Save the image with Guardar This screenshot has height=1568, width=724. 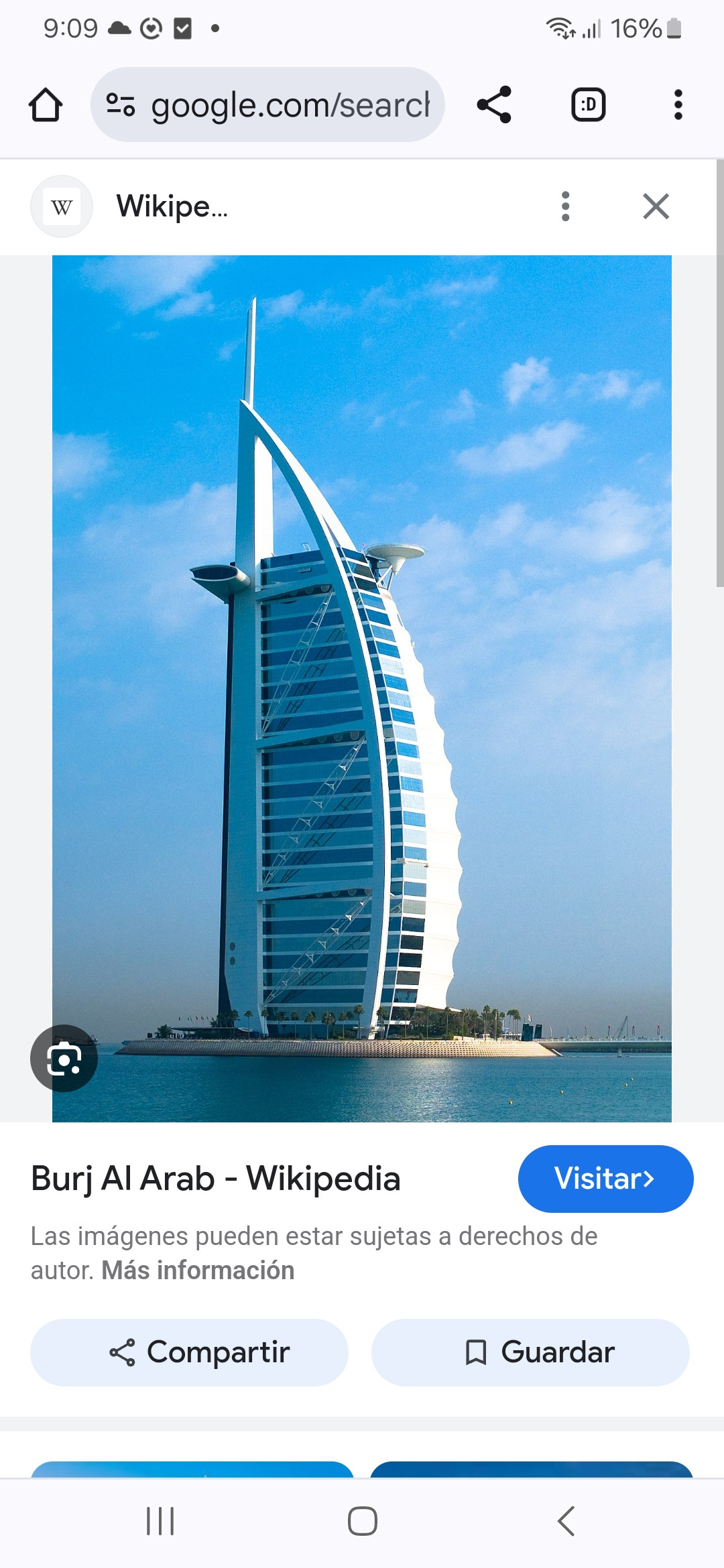point(530,1352)
